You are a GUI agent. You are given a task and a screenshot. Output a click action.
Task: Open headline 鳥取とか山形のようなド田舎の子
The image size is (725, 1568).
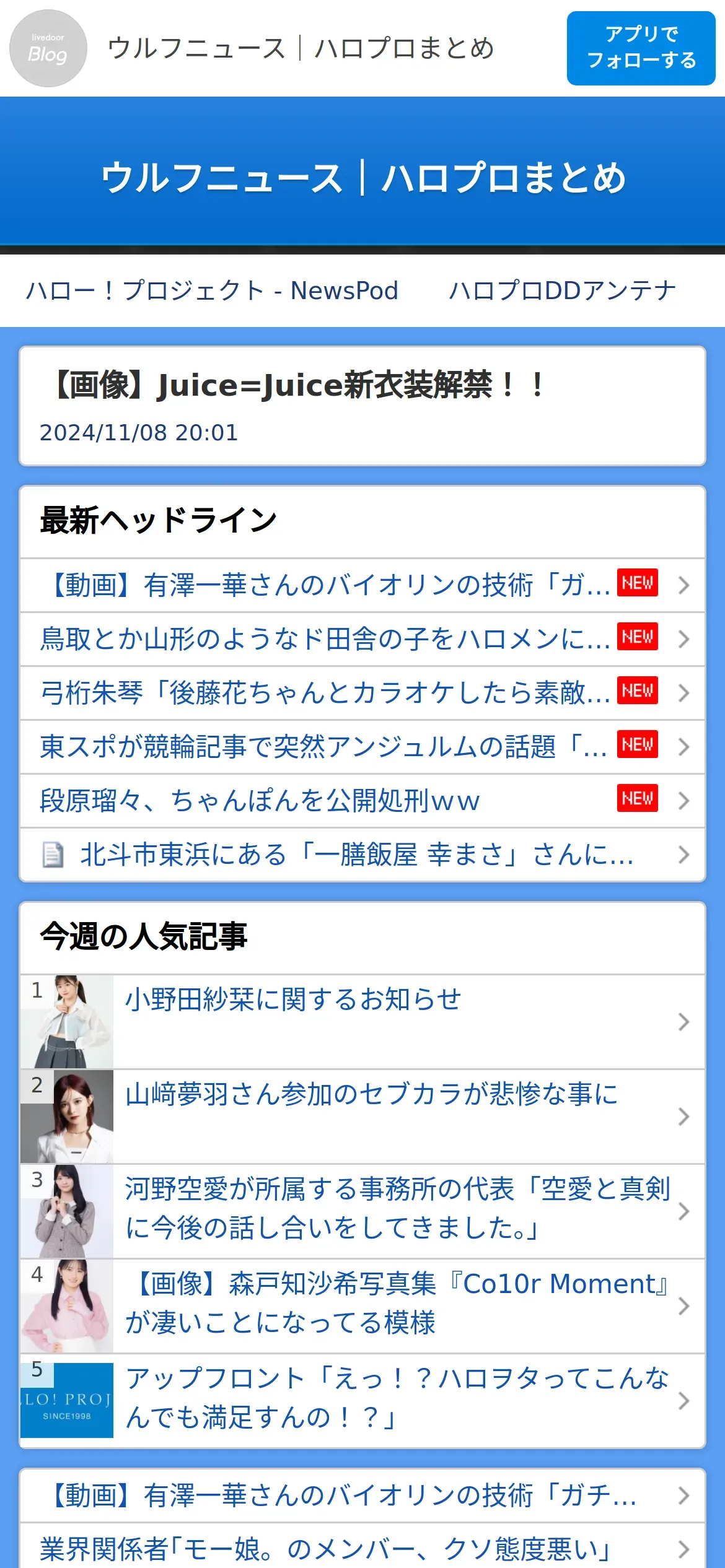362,639
